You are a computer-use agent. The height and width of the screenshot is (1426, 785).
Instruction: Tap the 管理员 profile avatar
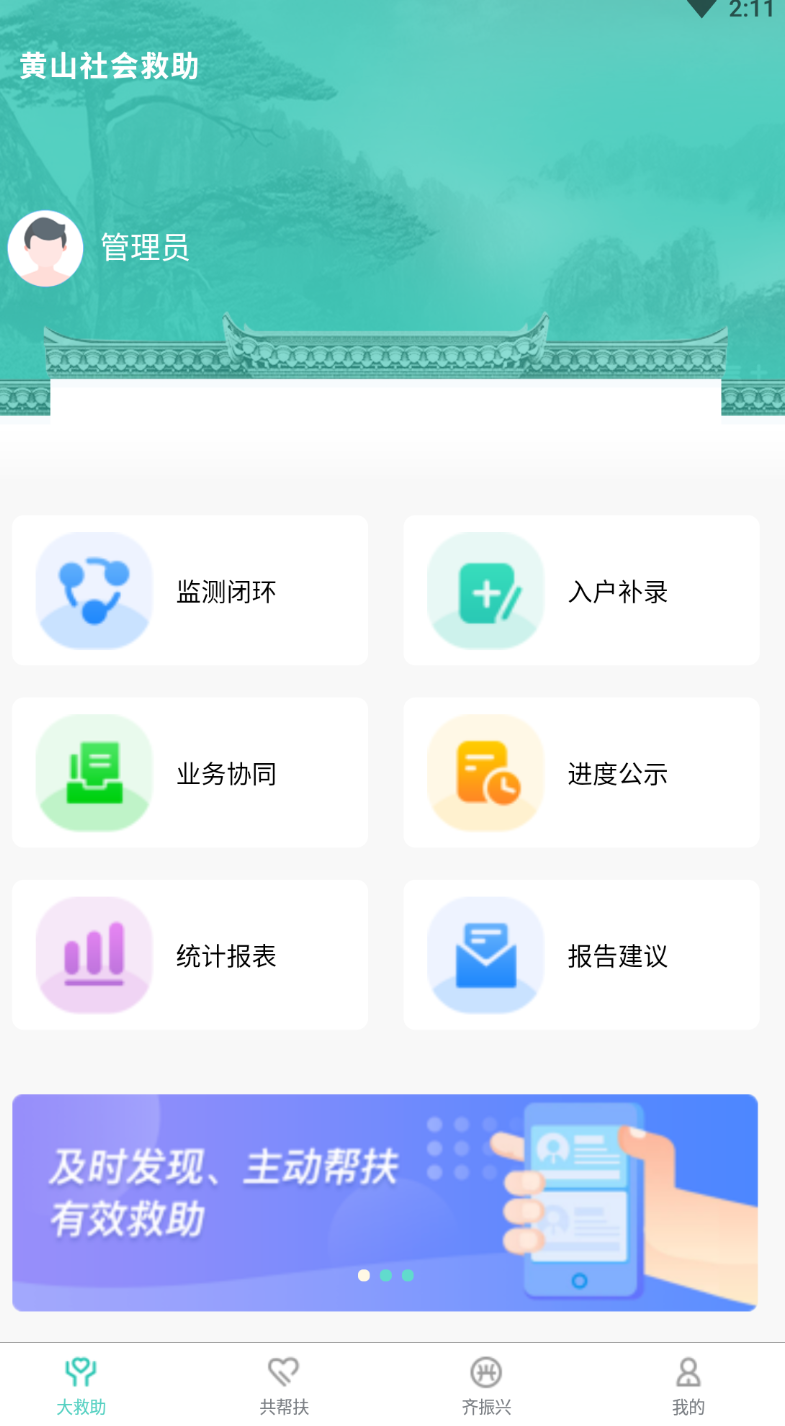[x=46, y=248]
